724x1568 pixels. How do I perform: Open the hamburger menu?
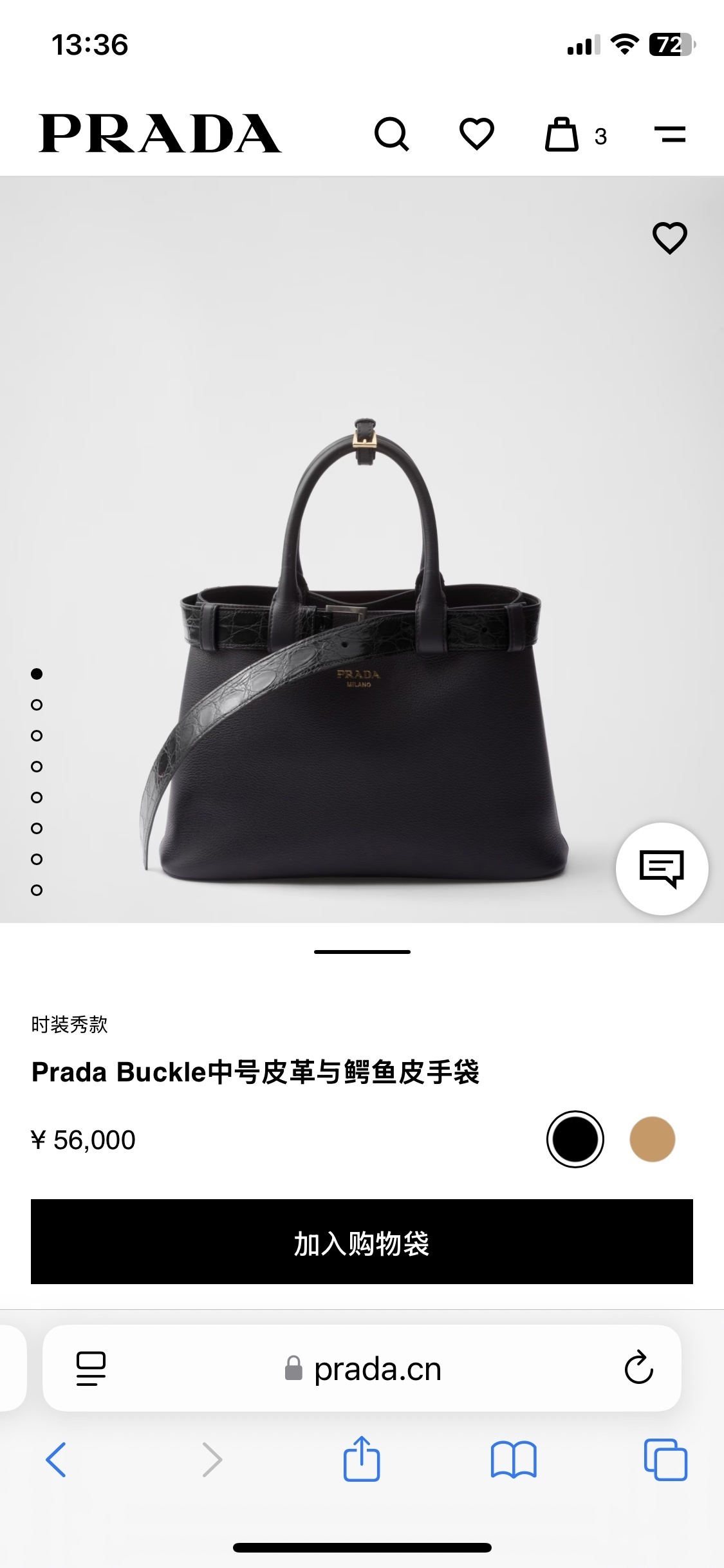[669, 135]
